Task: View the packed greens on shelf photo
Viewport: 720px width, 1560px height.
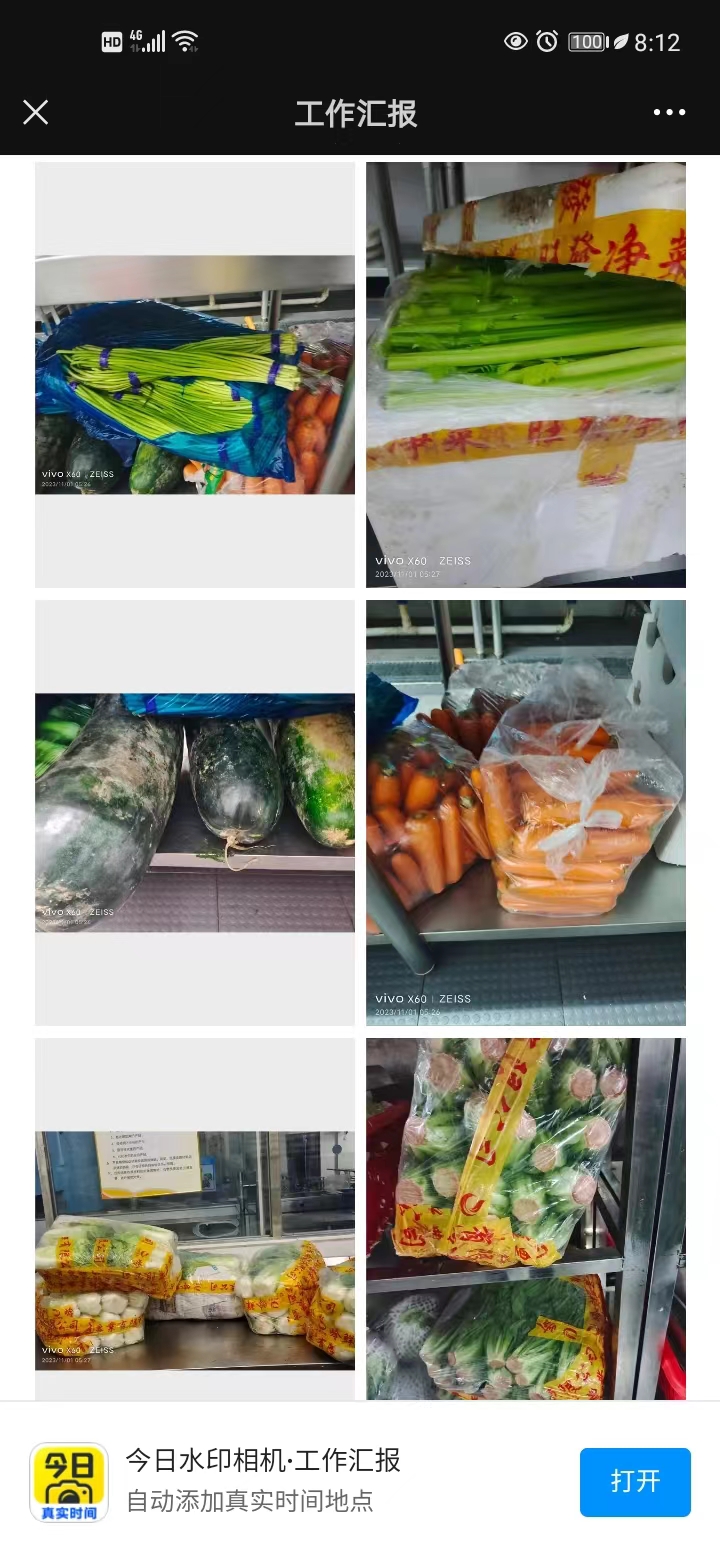Action: (526, 1220)
